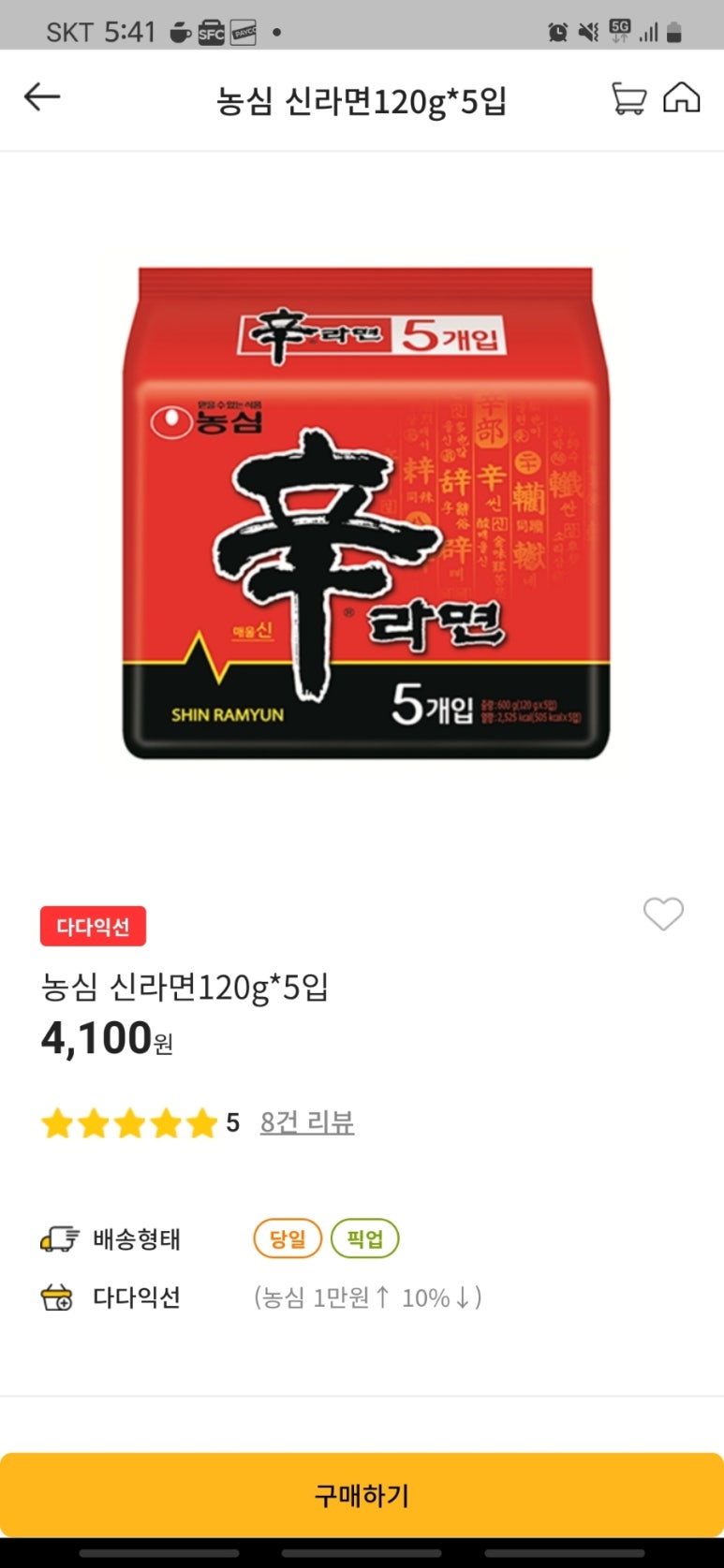This screenshot has height=1568, width=724.
Task: Go back using the top-left arrow
Action: [42, 97]
